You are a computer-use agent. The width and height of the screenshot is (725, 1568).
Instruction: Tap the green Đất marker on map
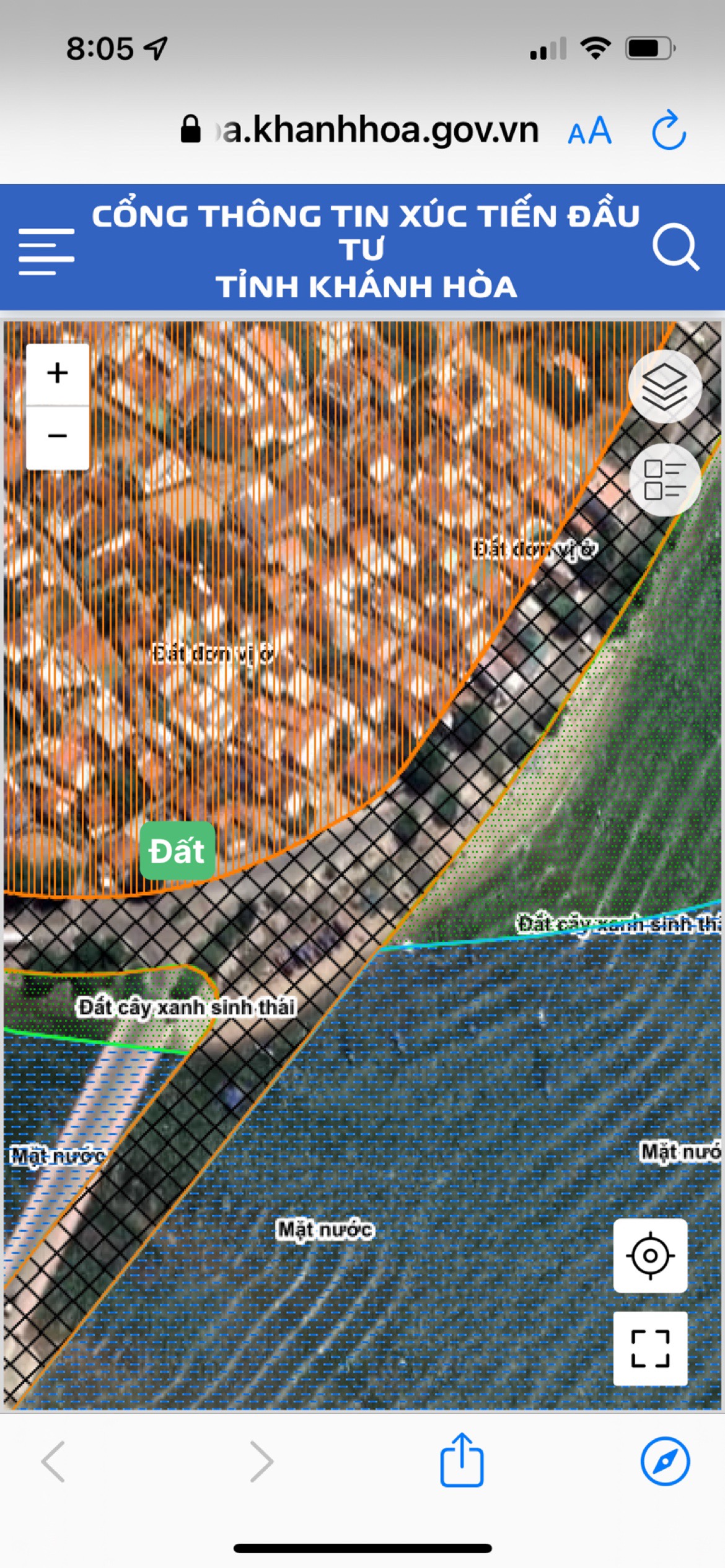coord(177,851)
